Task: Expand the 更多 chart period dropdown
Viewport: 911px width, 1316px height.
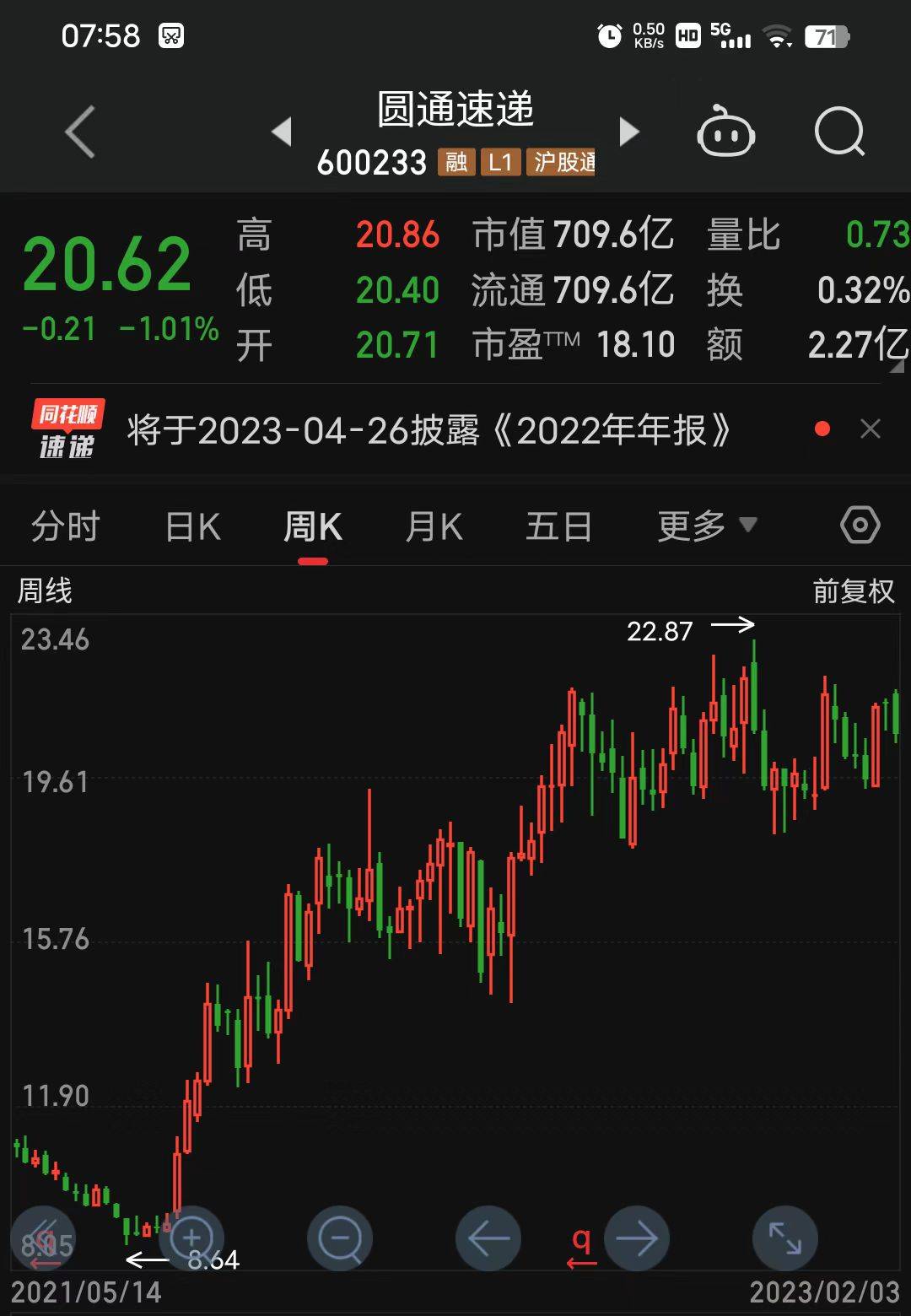Action: 707,526
